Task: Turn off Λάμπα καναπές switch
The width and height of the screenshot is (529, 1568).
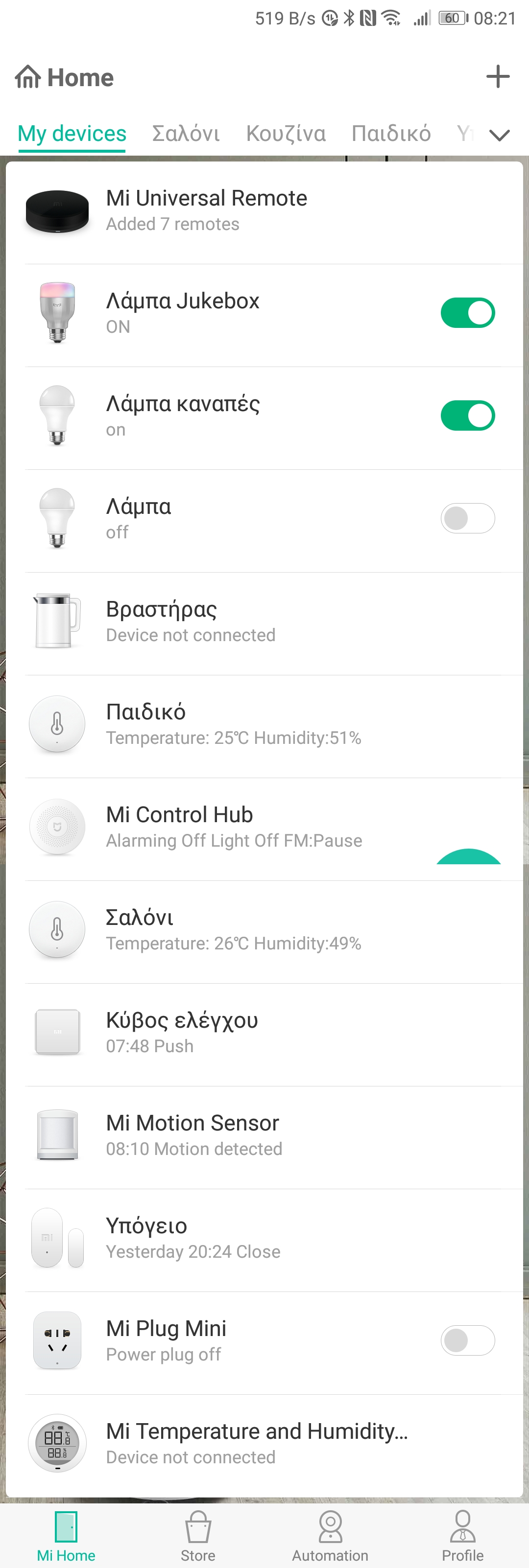Action: click(x=467, y=416)
